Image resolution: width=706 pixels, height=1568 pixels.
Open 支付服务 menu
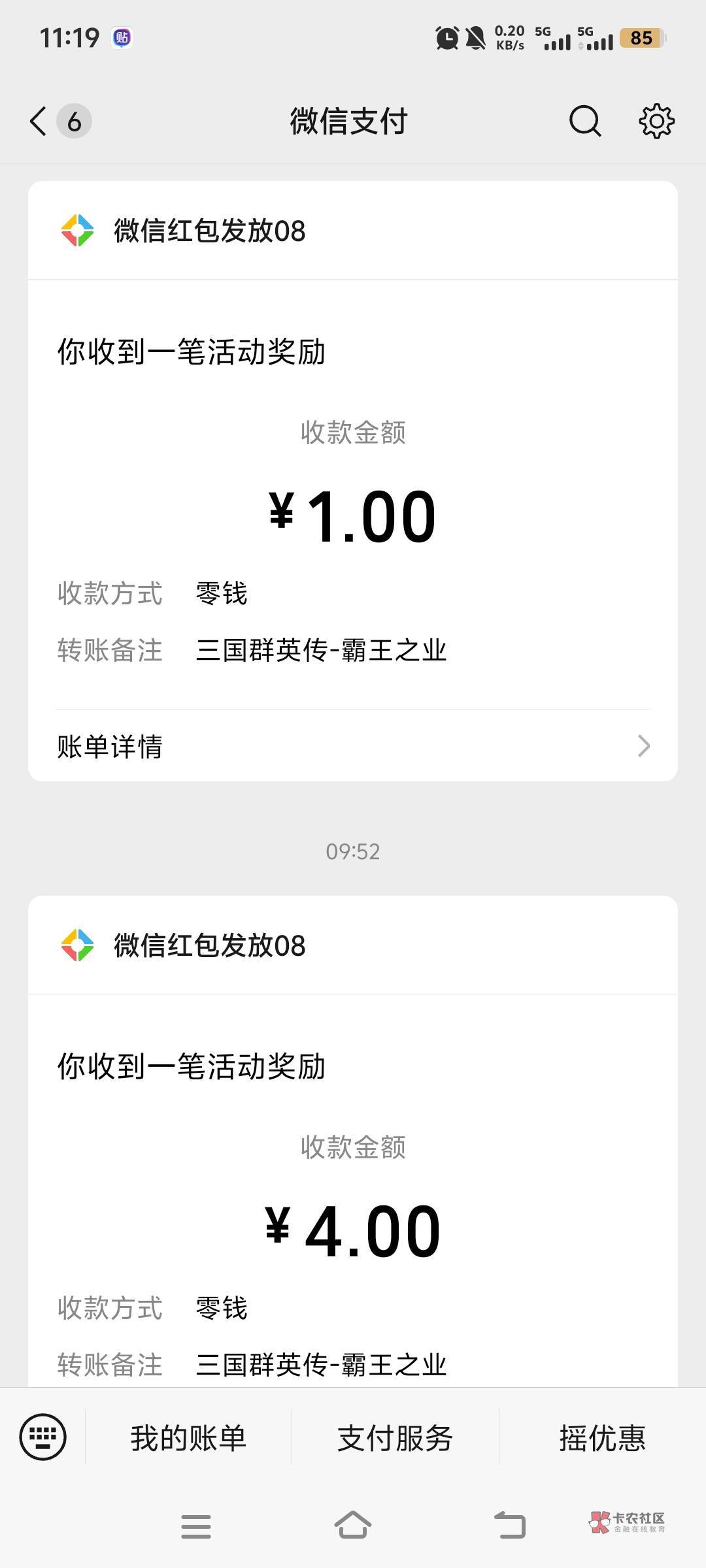pyautogui.click(x=395, y=1438)
